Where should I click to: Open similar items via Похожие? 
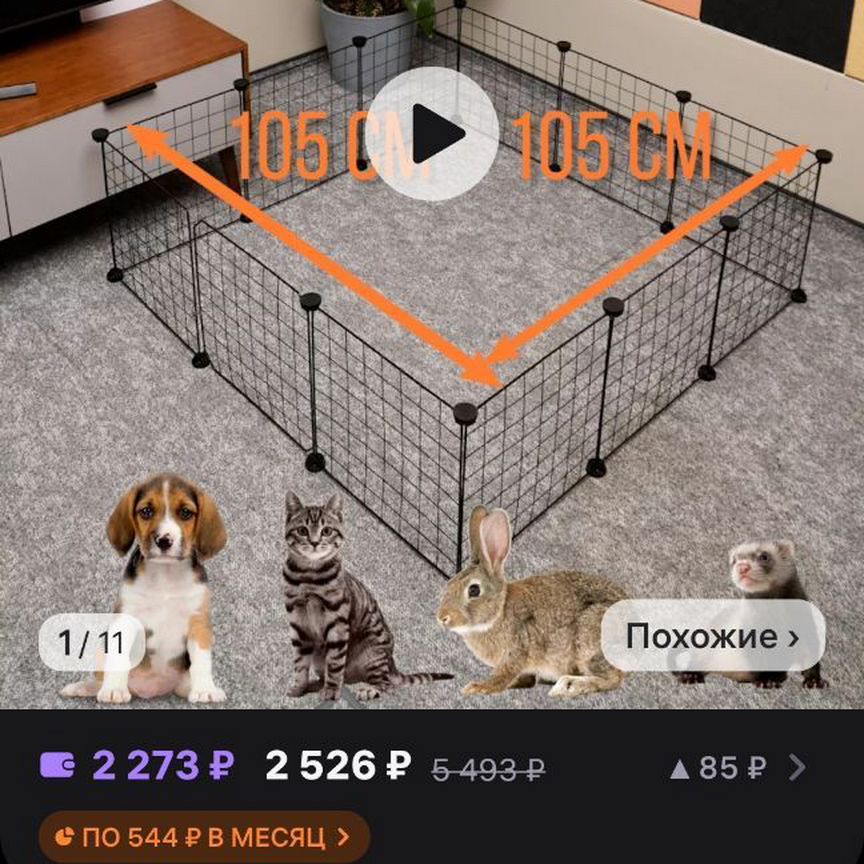tap(712, 636)
